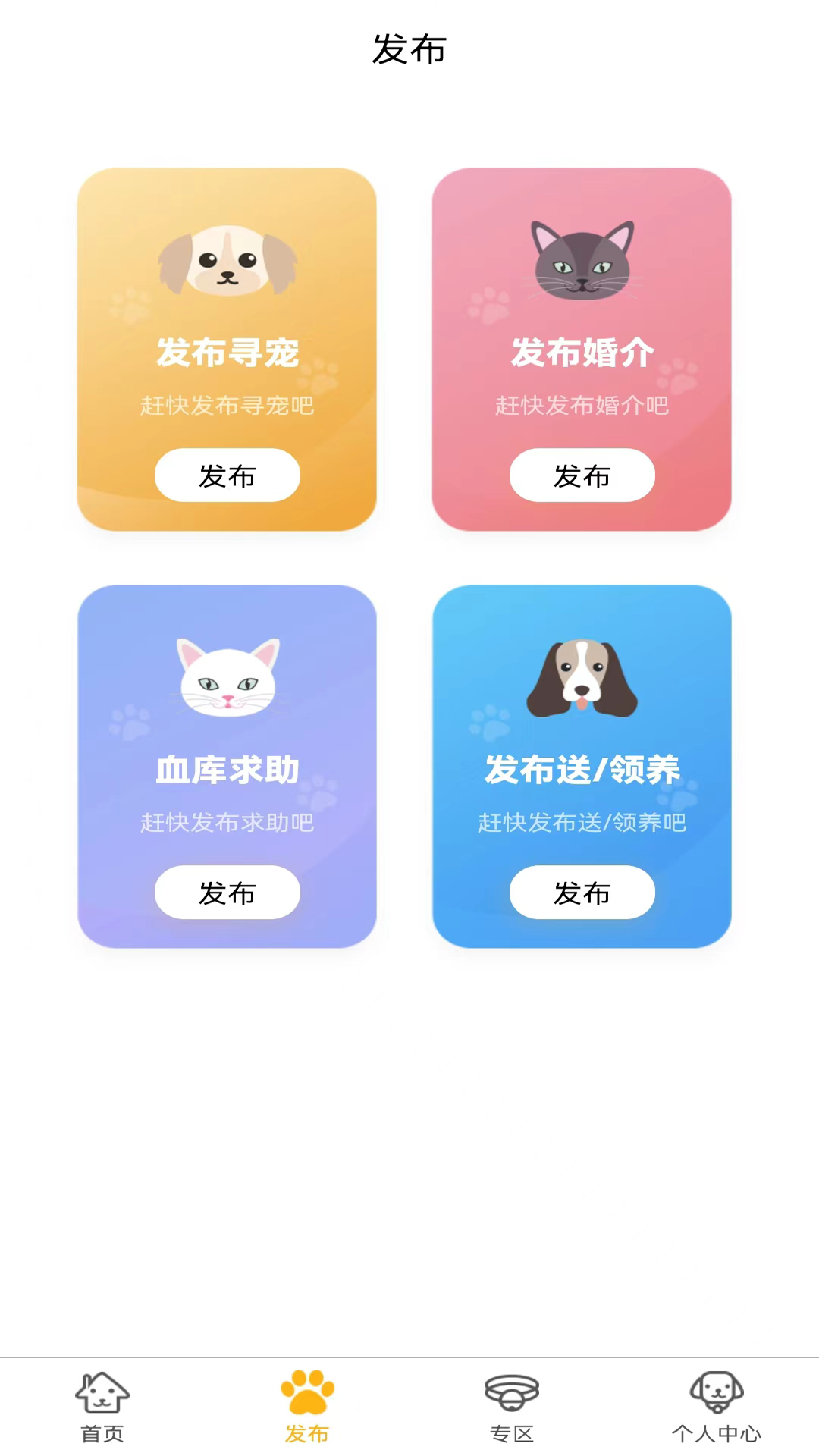The image size is (819, 1456).
Task: Click the puppy icon on the 发布寻宠 card
Action: click(x=227, y=260)
